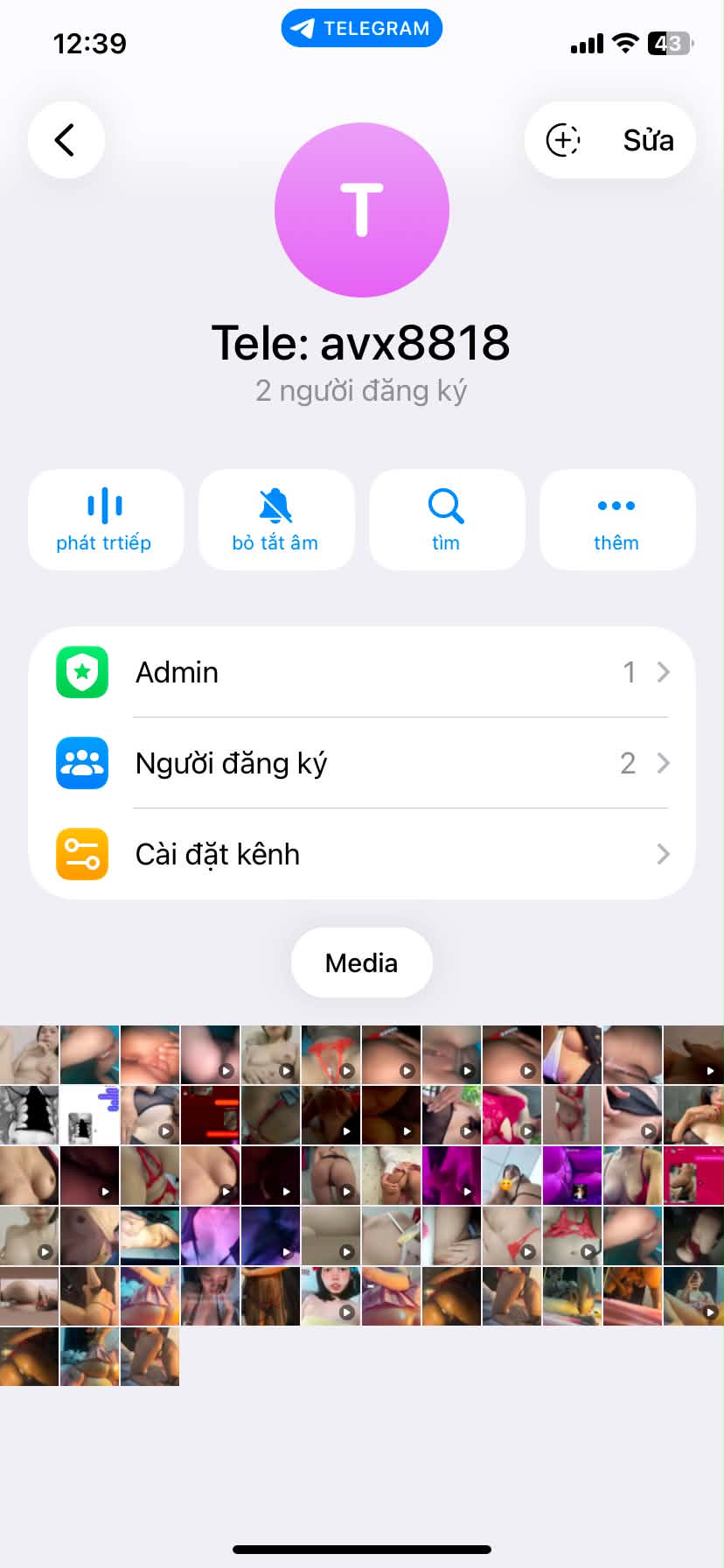The image size is (724, 1568).
Task: Return to Telegram via the status bar pill
Action: [x=362, y=28]
